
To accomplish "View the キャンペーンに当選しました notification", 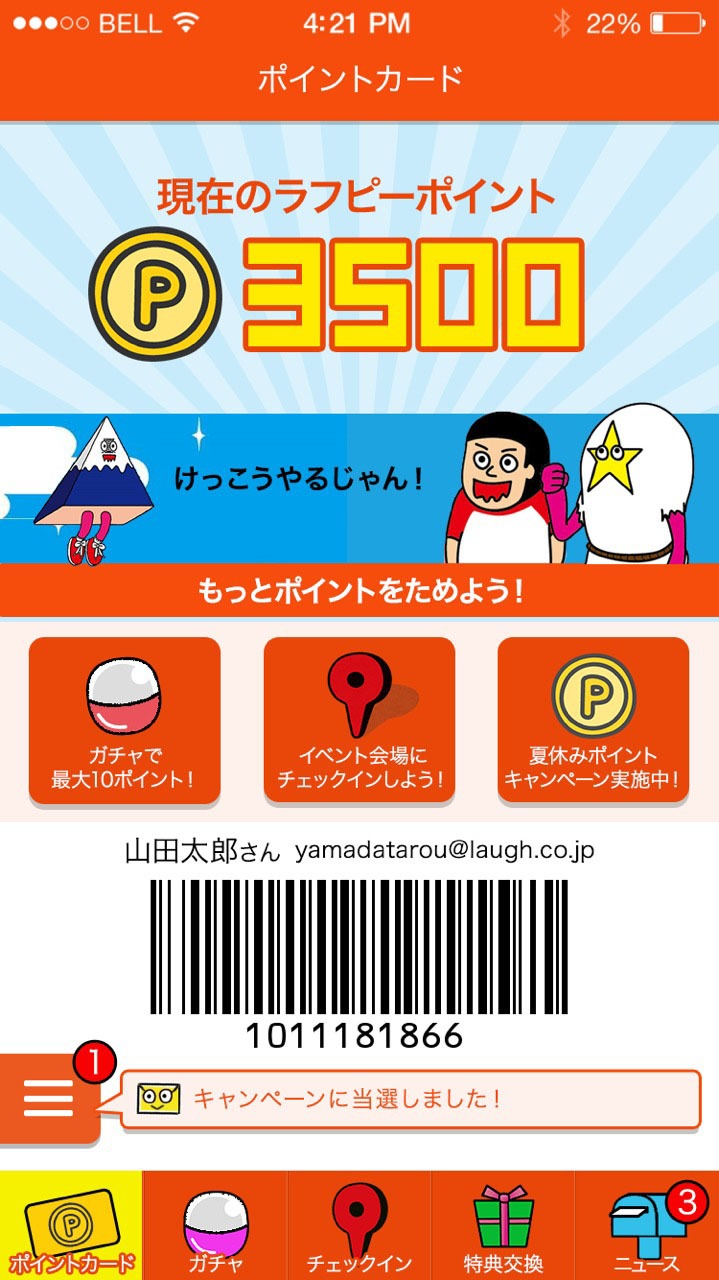I will point(410,1099).
